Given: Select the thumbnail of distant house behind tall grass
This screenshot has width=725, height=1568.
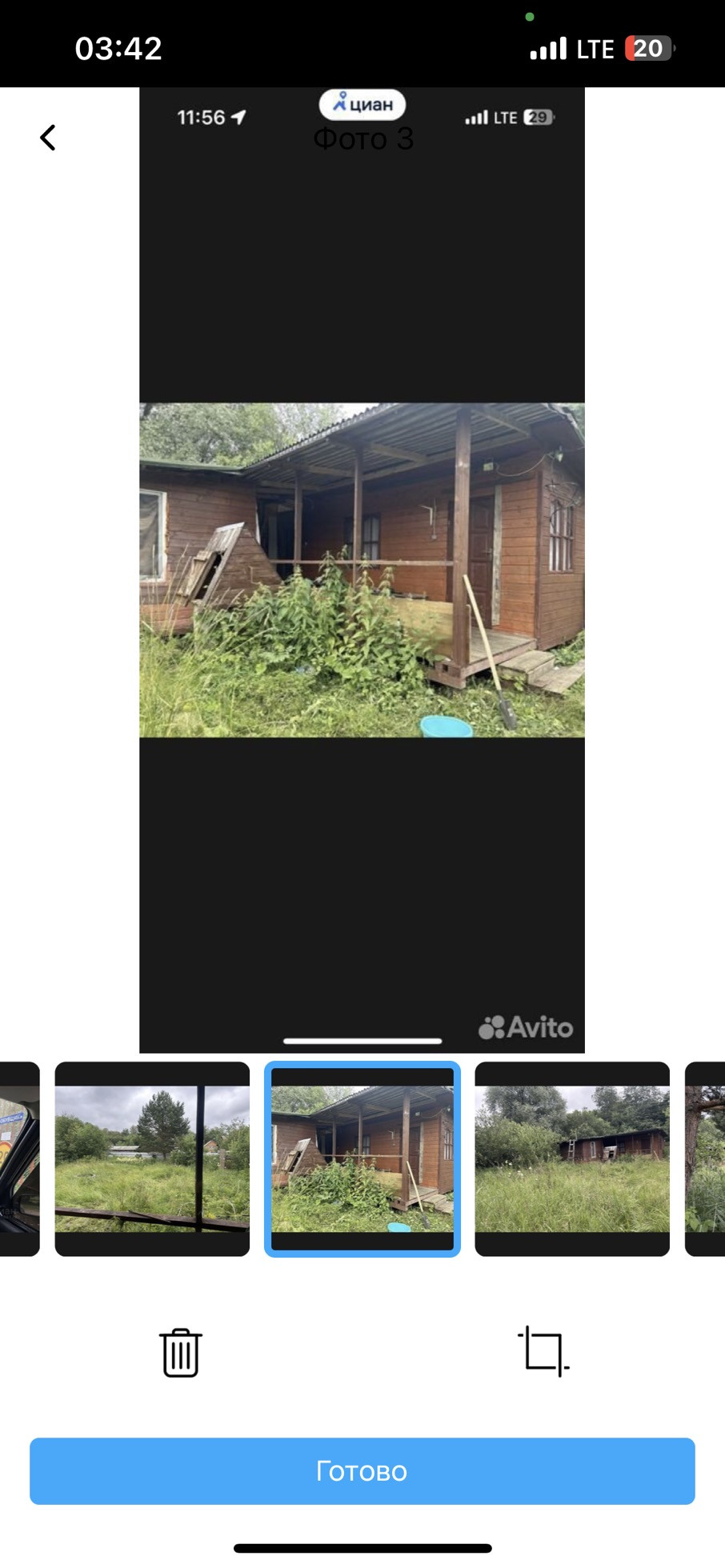Looking at the screenshot, I should click(571, 1158).
